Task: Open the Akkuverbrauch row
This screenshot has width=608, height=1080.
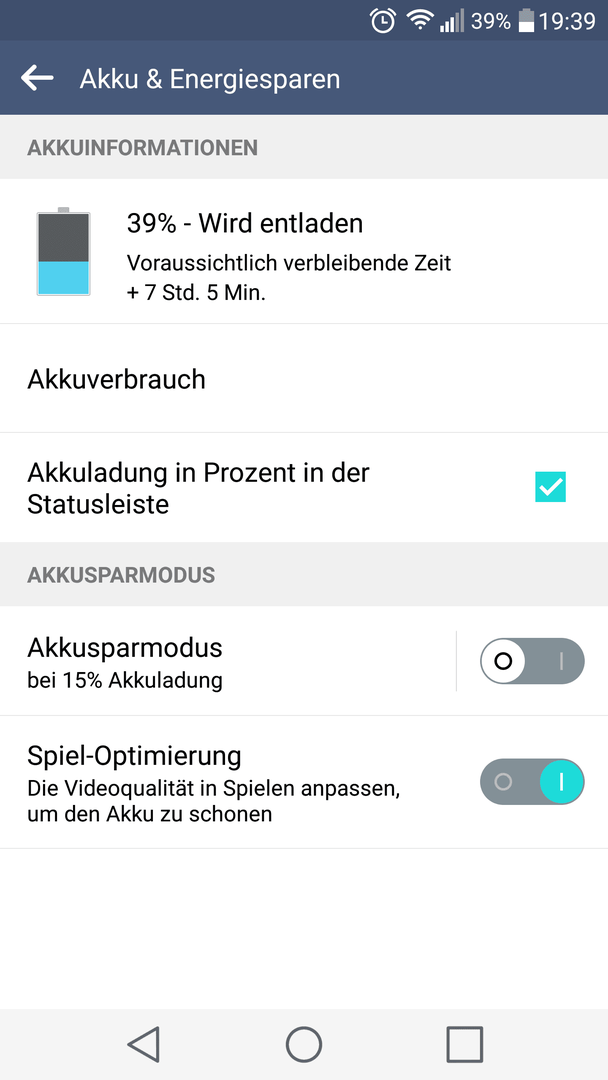Action: 304,379
